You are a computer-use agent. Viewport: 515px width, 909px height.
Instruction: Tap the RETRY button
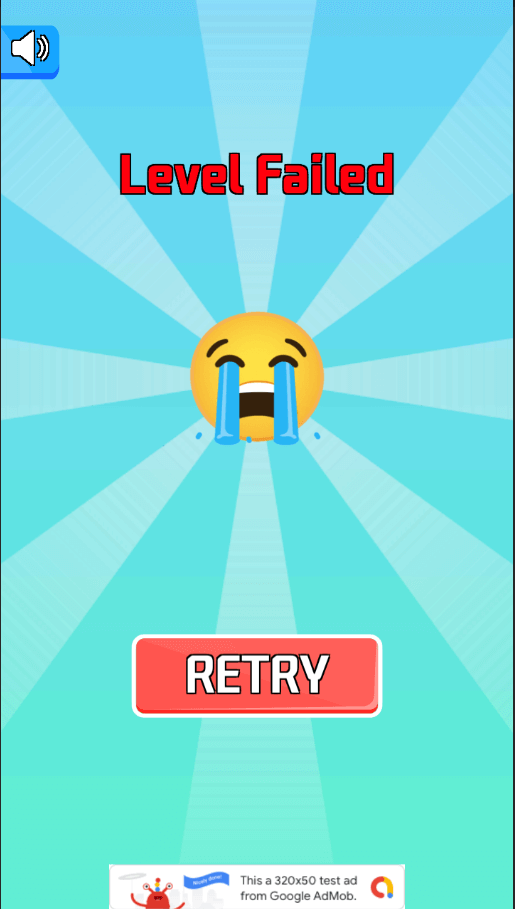257,675
